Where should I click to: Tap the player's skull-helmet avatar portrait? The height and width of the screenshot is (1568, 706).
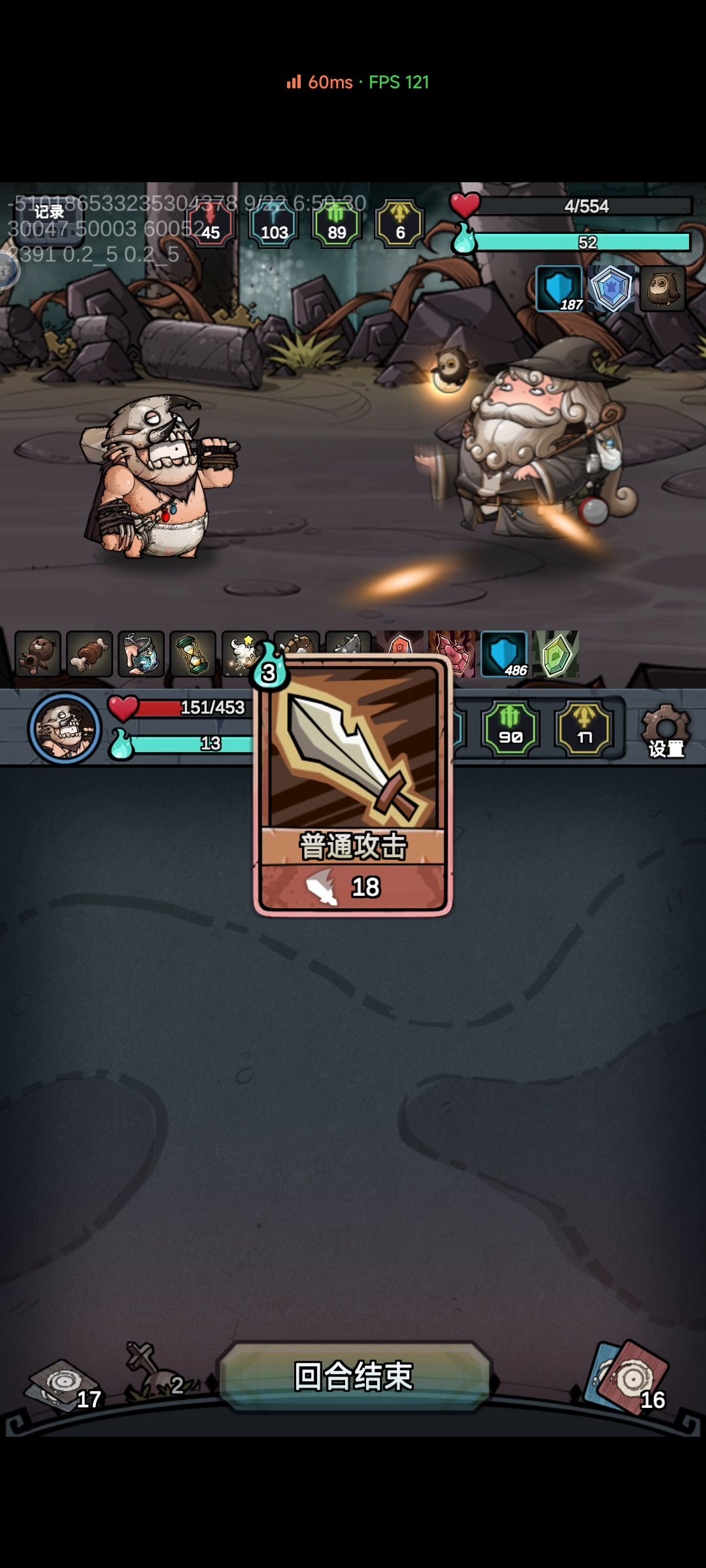tap(64, 728)
